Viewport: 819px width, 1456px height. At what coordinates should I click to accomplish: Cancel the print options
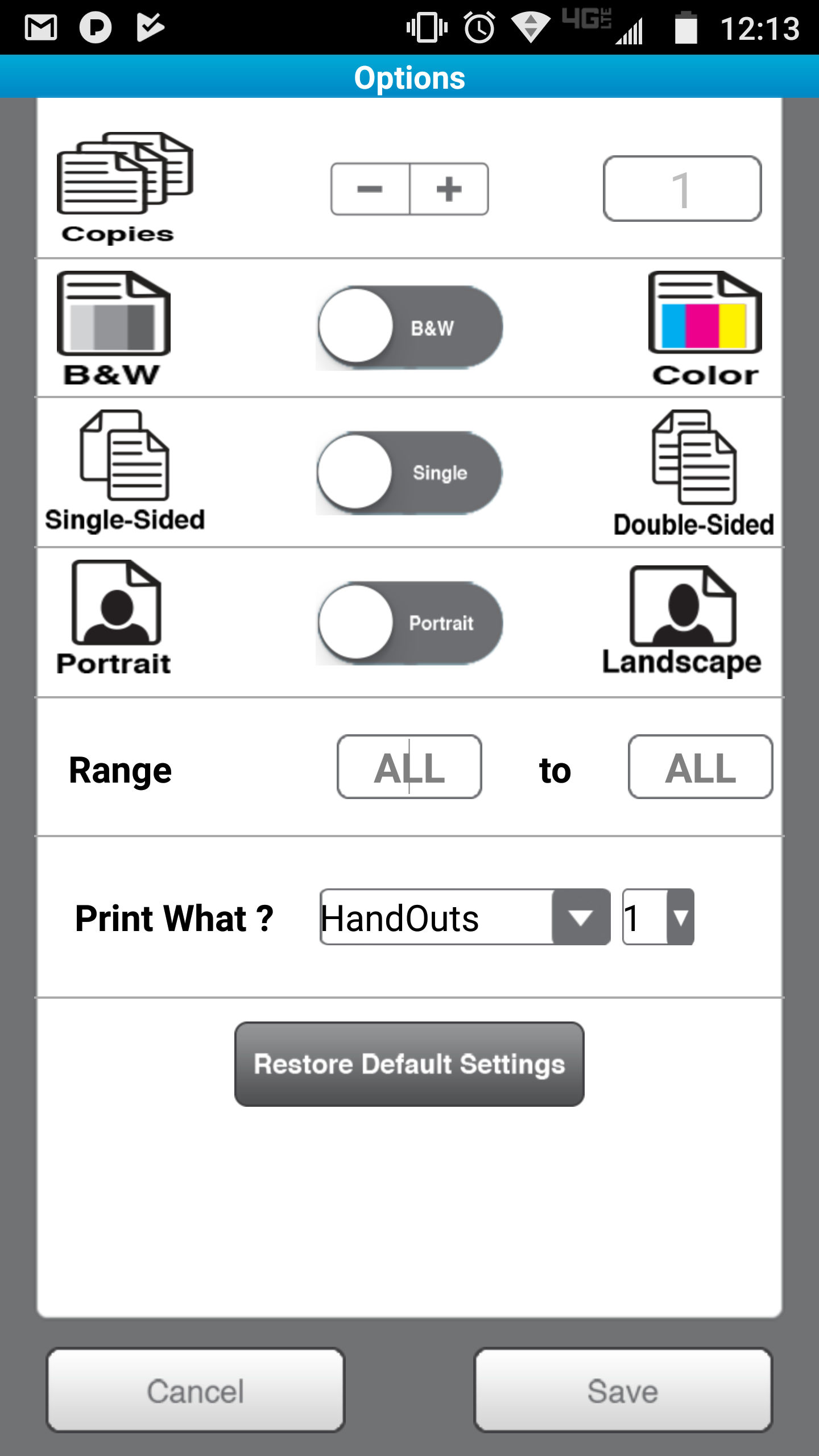click(196, 1391)
